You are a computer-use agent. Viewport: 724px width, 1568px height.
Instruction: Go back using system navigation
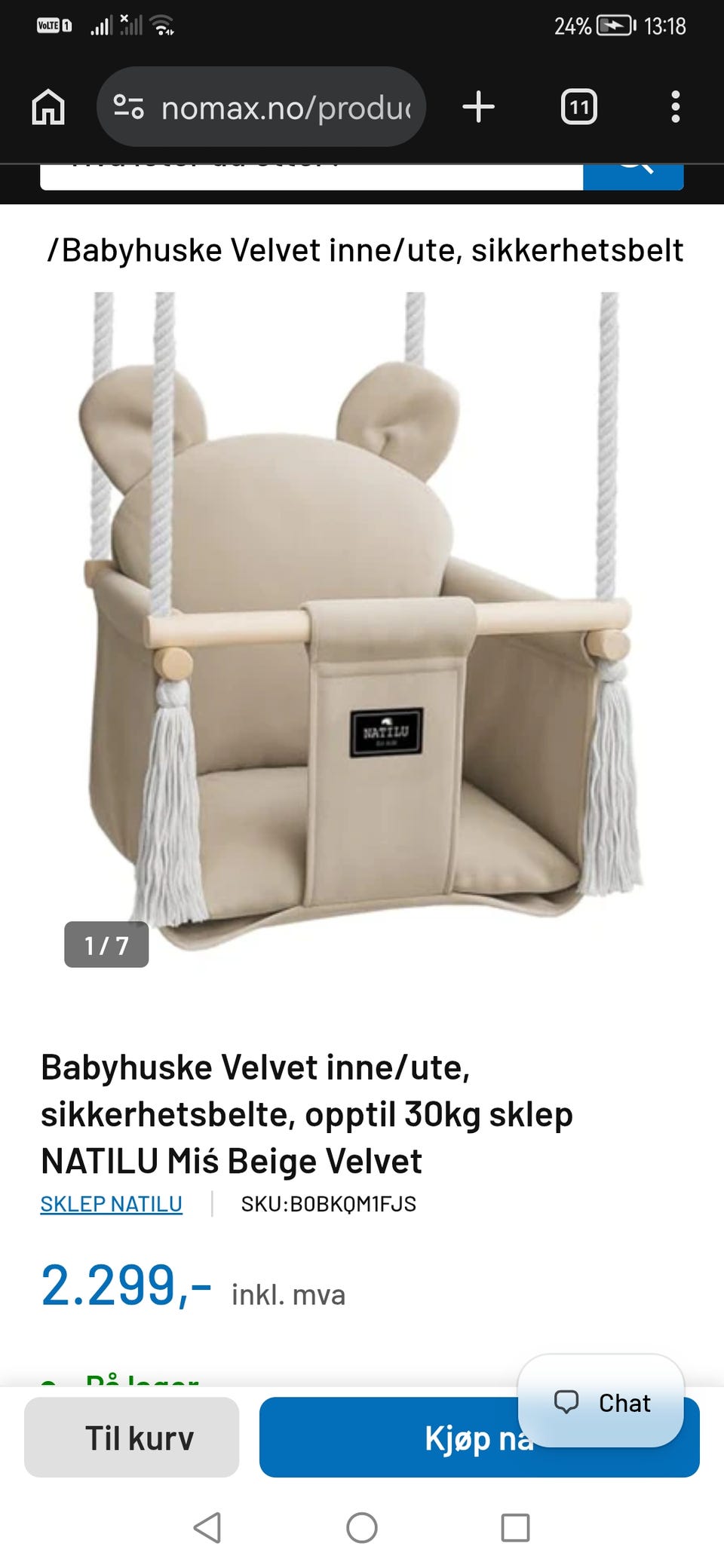[207, 1528]
